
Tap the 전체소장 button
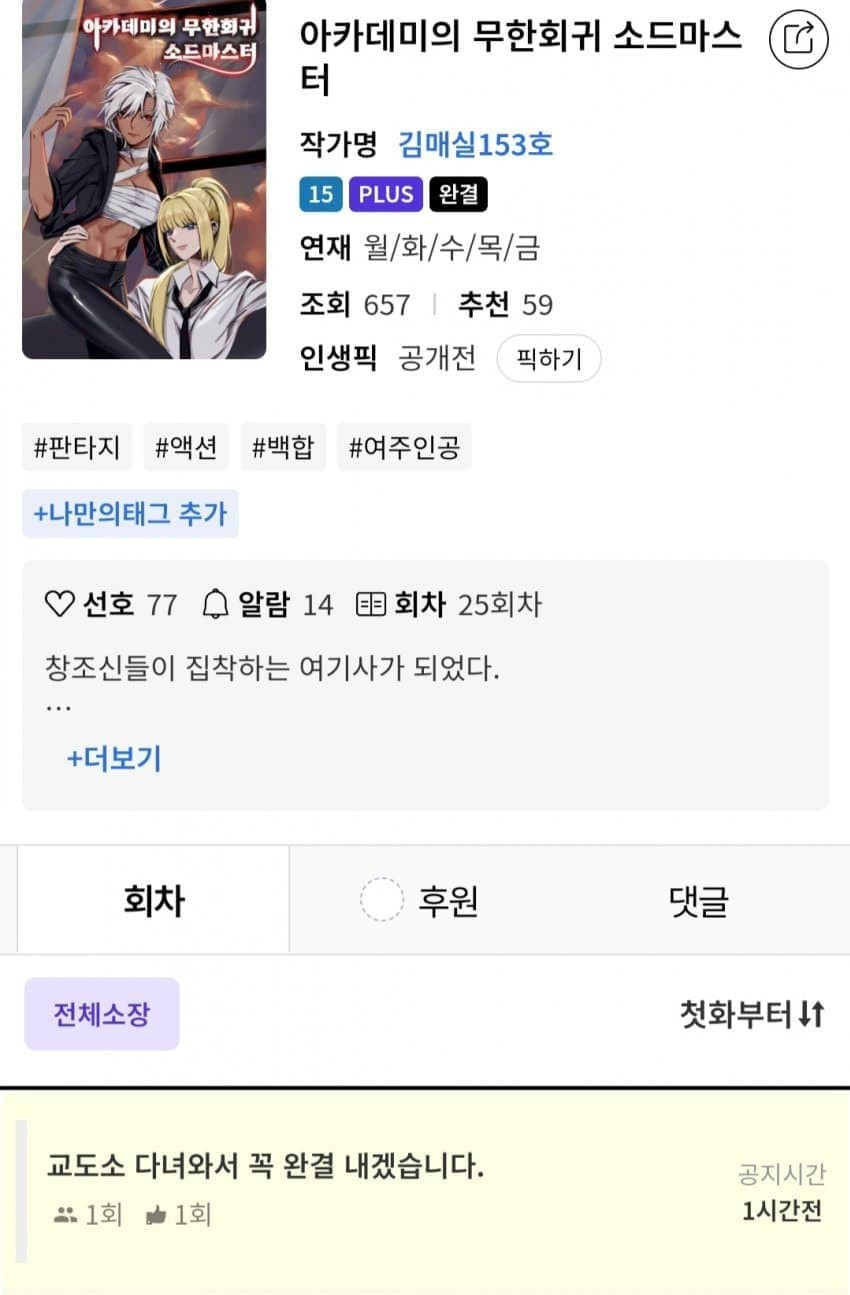click(x=101, y=1014)
